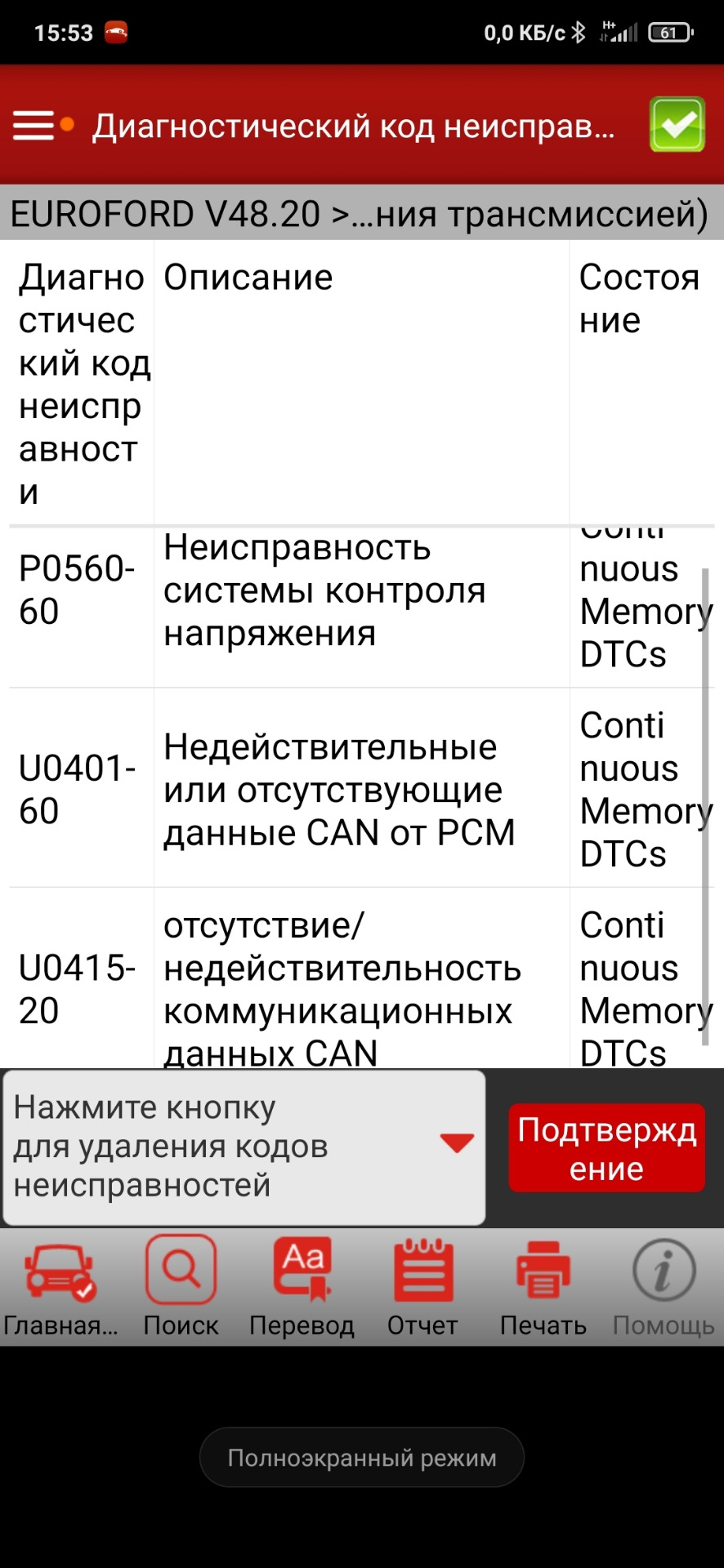Select Печать to print
The image size is (724, 1568).
543,1287
